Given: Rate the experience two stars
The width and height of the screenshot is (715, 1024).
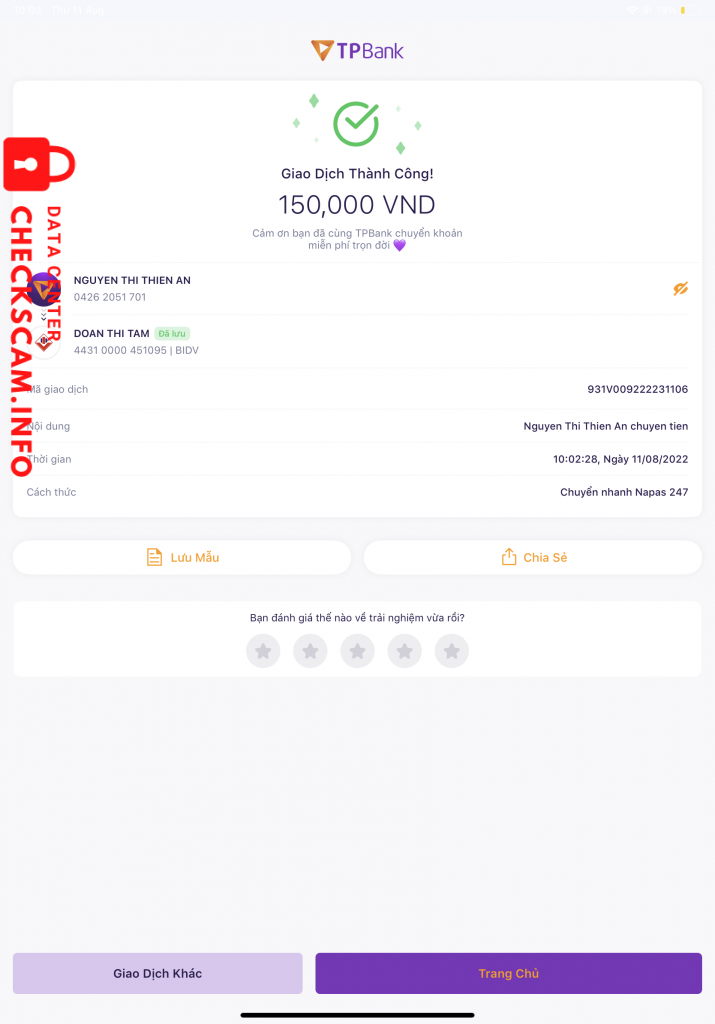Looking at the screenshot, I should click(310, 651).
